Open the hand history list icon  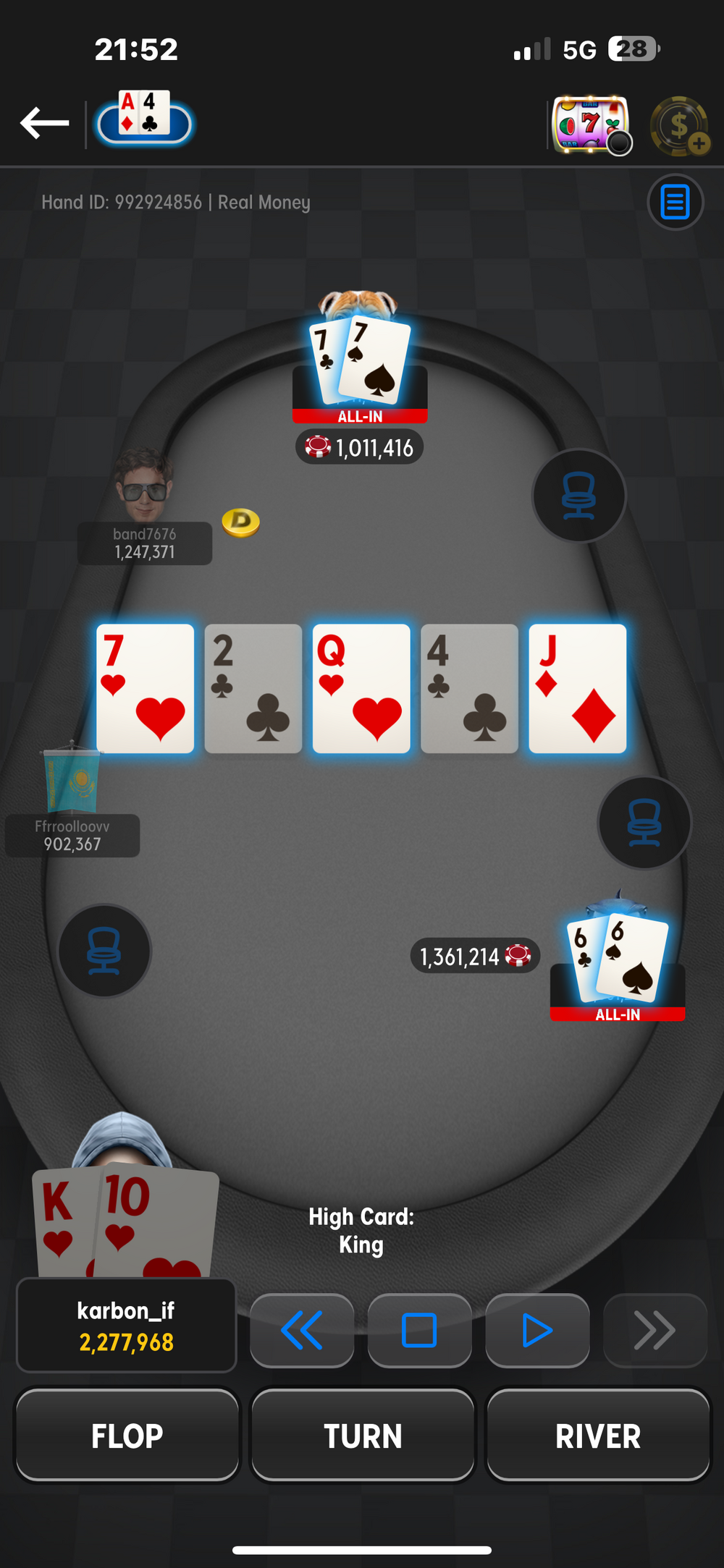[675, 202]
